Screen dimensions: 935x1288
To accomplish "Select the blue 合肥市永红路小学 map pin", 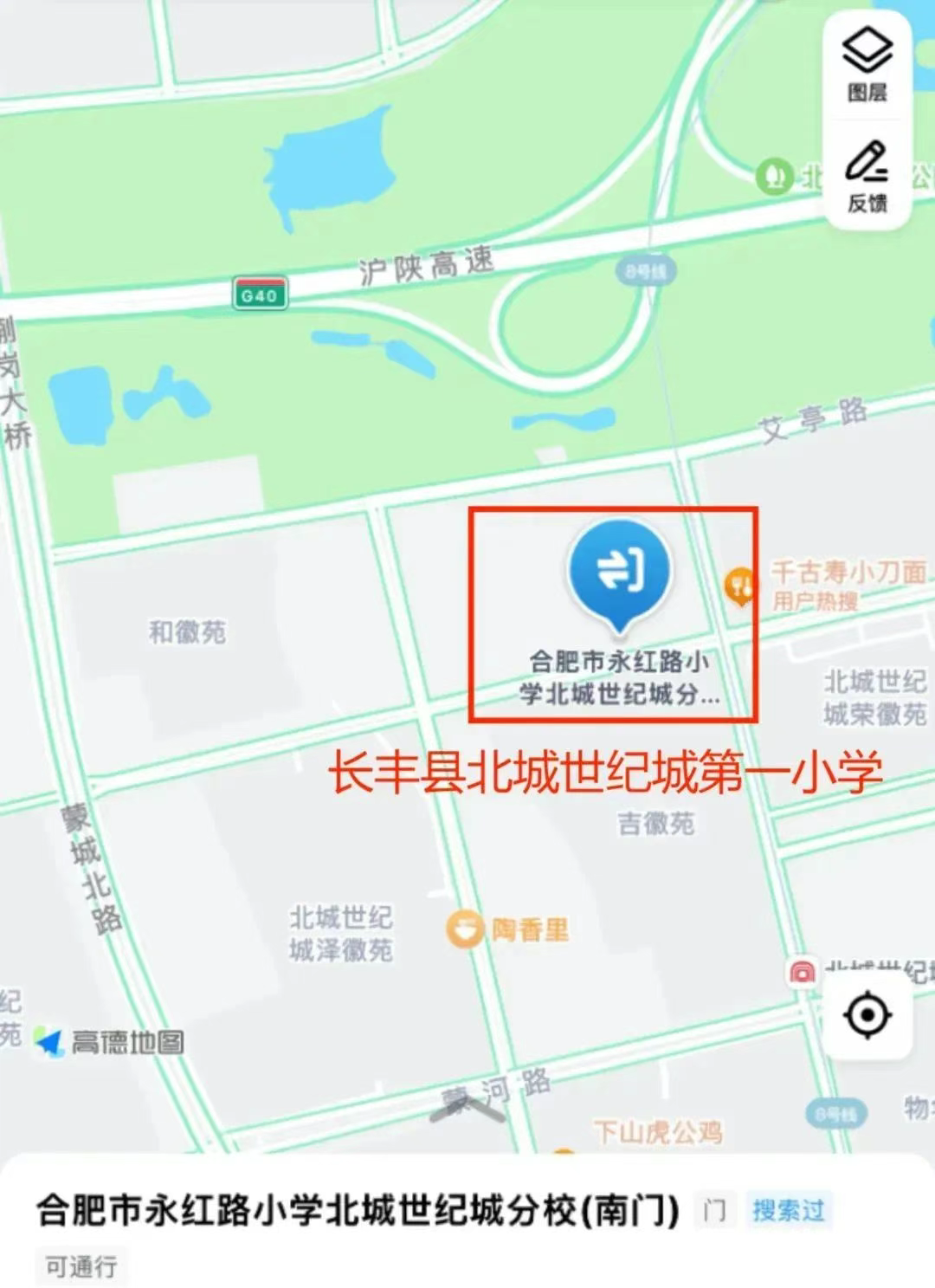I will (619, 569).
